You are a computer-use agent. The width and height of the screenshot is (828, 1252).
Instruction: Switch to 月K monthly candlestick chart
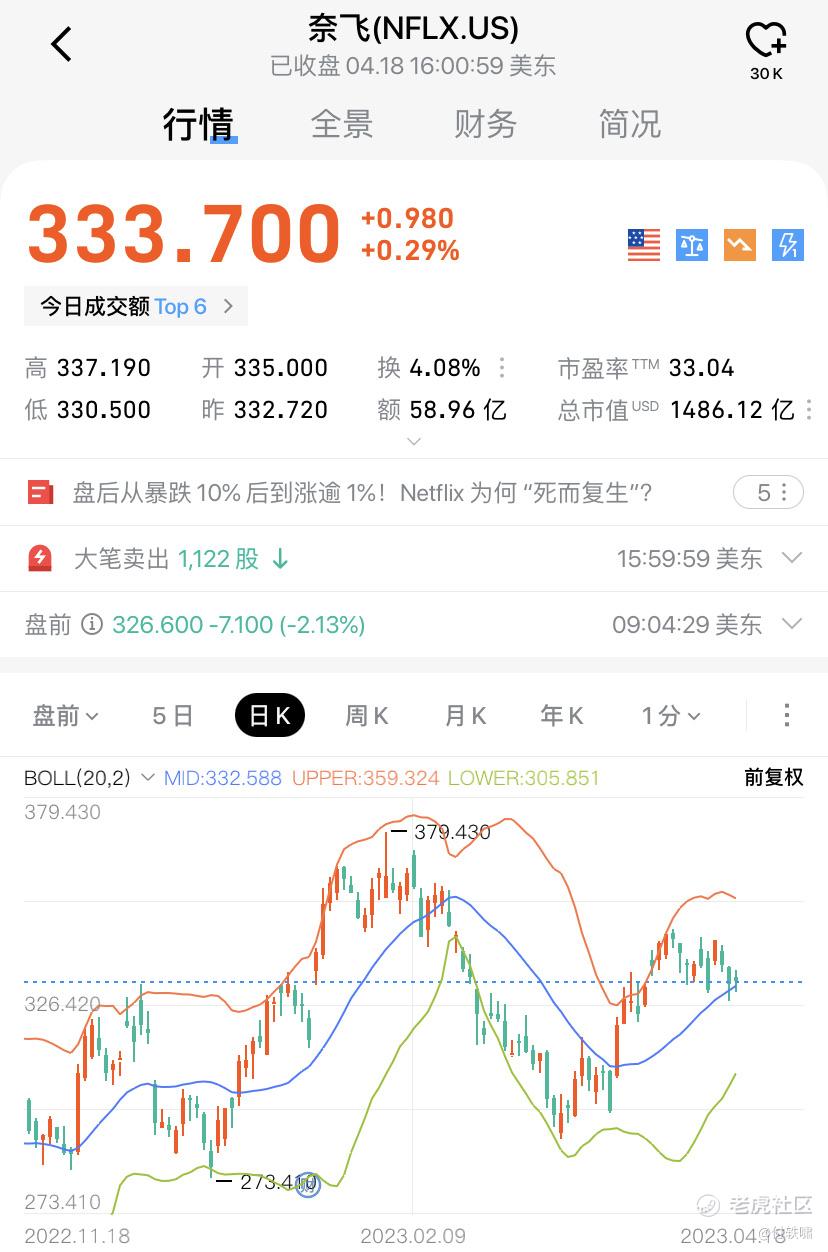(465, 716)
